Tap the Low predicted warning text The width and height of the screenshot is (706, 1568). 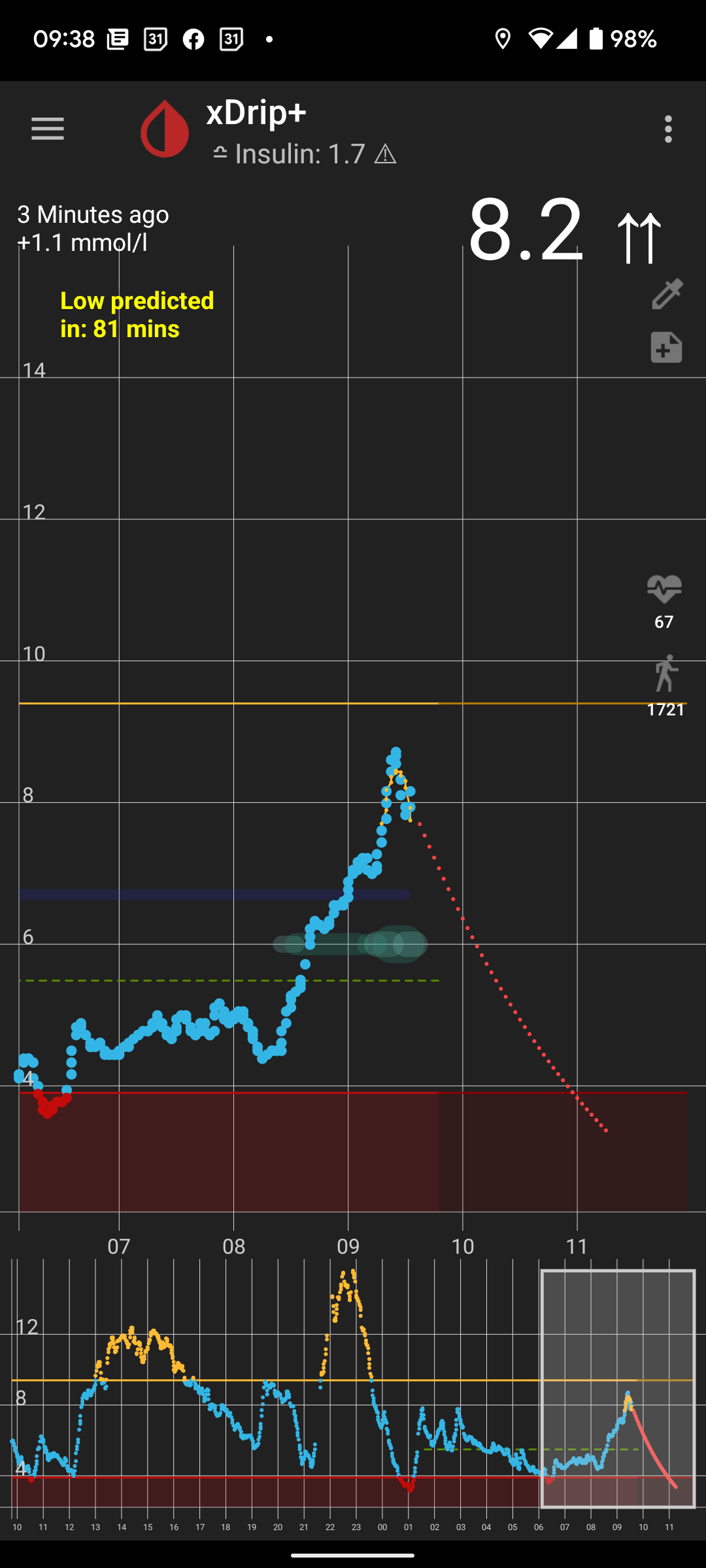click(137, 315)
